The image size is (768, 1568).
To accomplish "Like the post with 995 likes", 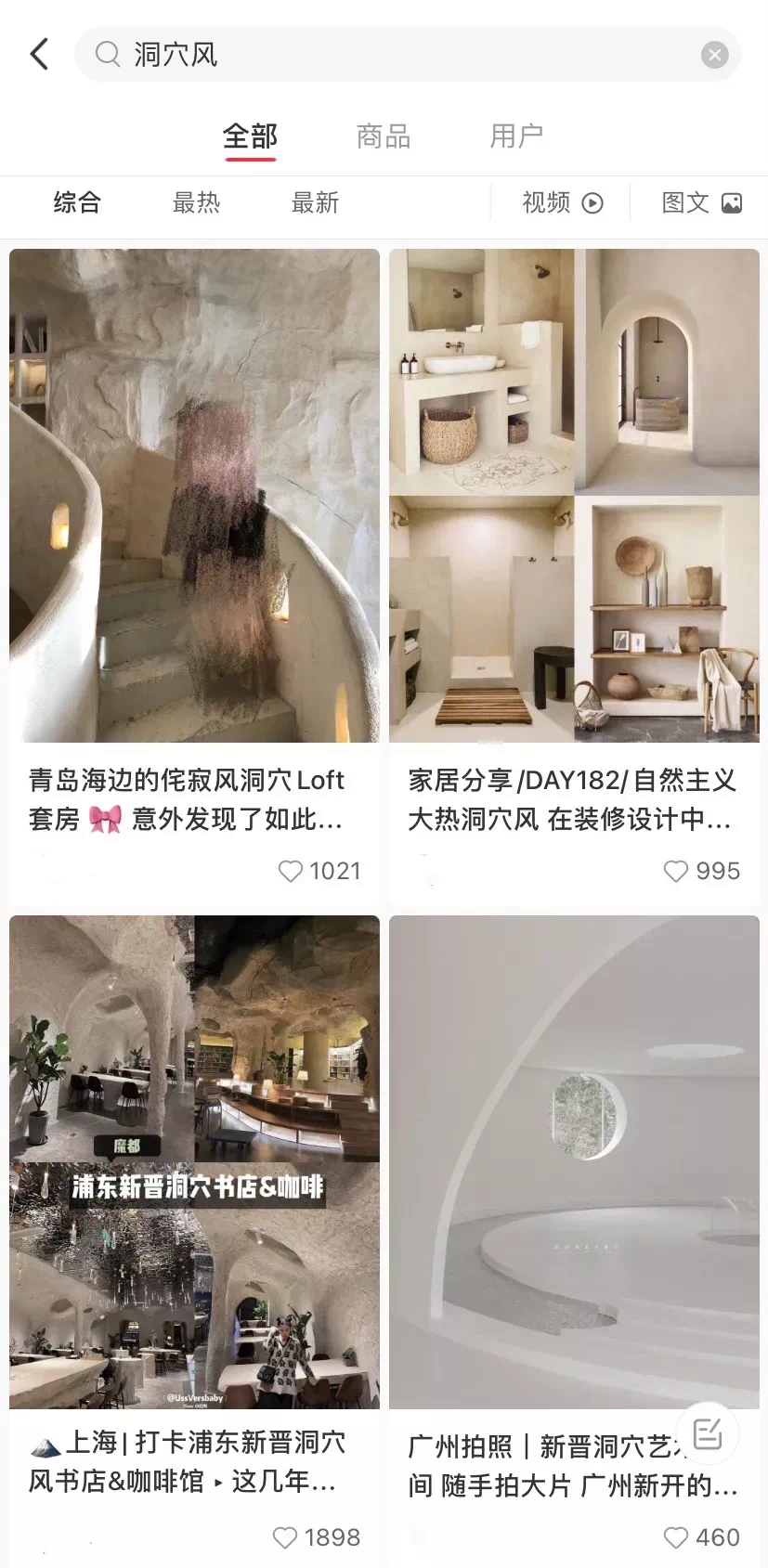I will tap(676, 871).
